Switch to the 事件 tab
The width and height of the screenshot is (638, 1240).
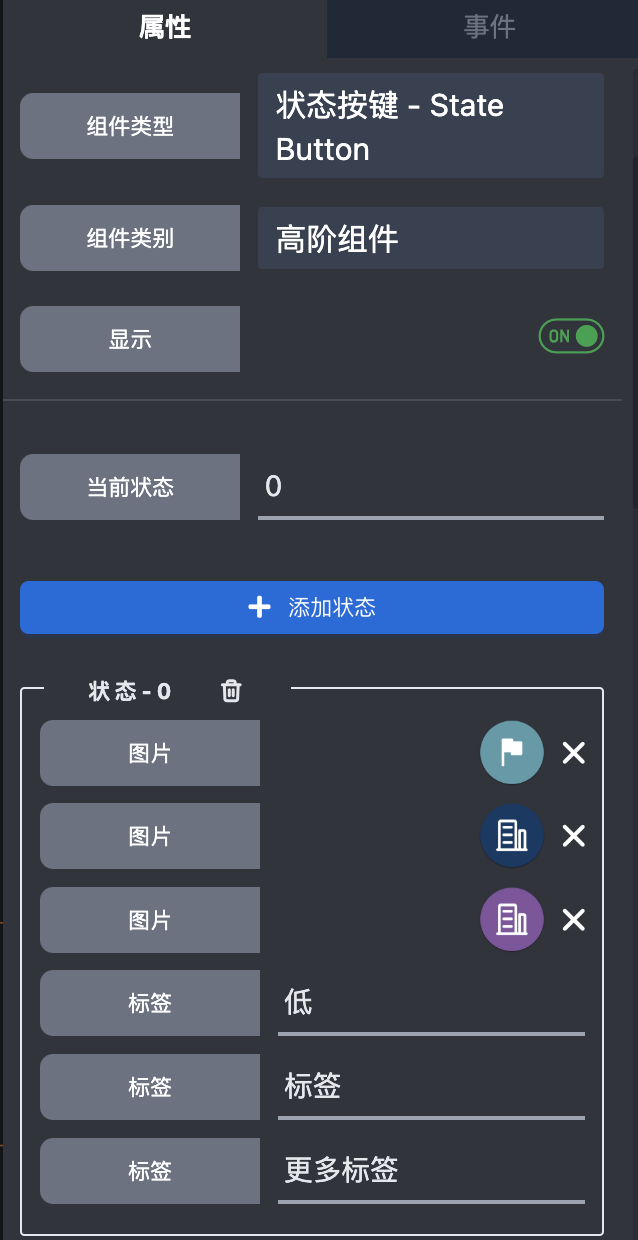coord(489,27)
